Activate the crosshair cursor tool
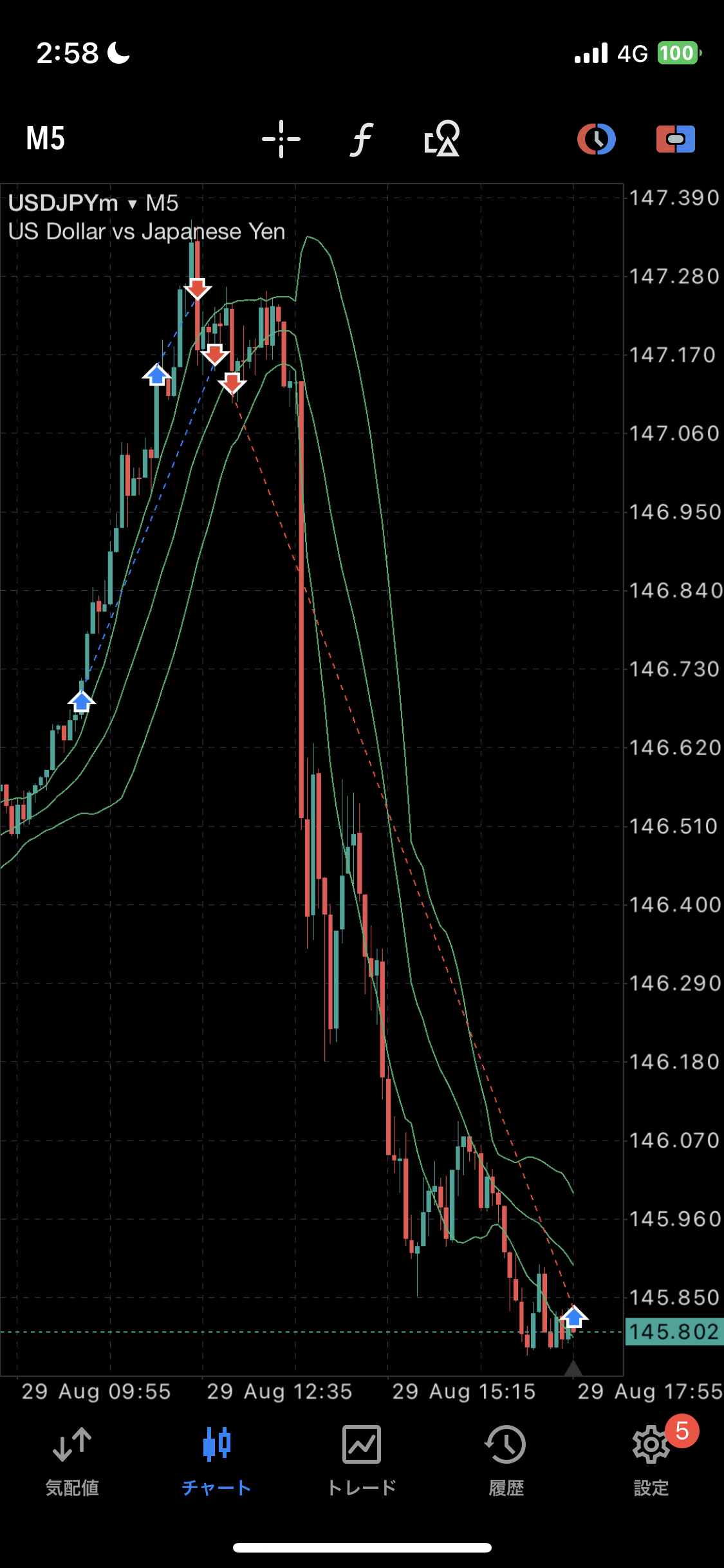This screenshot has width=724, height=1568. [x=281, y=139]
